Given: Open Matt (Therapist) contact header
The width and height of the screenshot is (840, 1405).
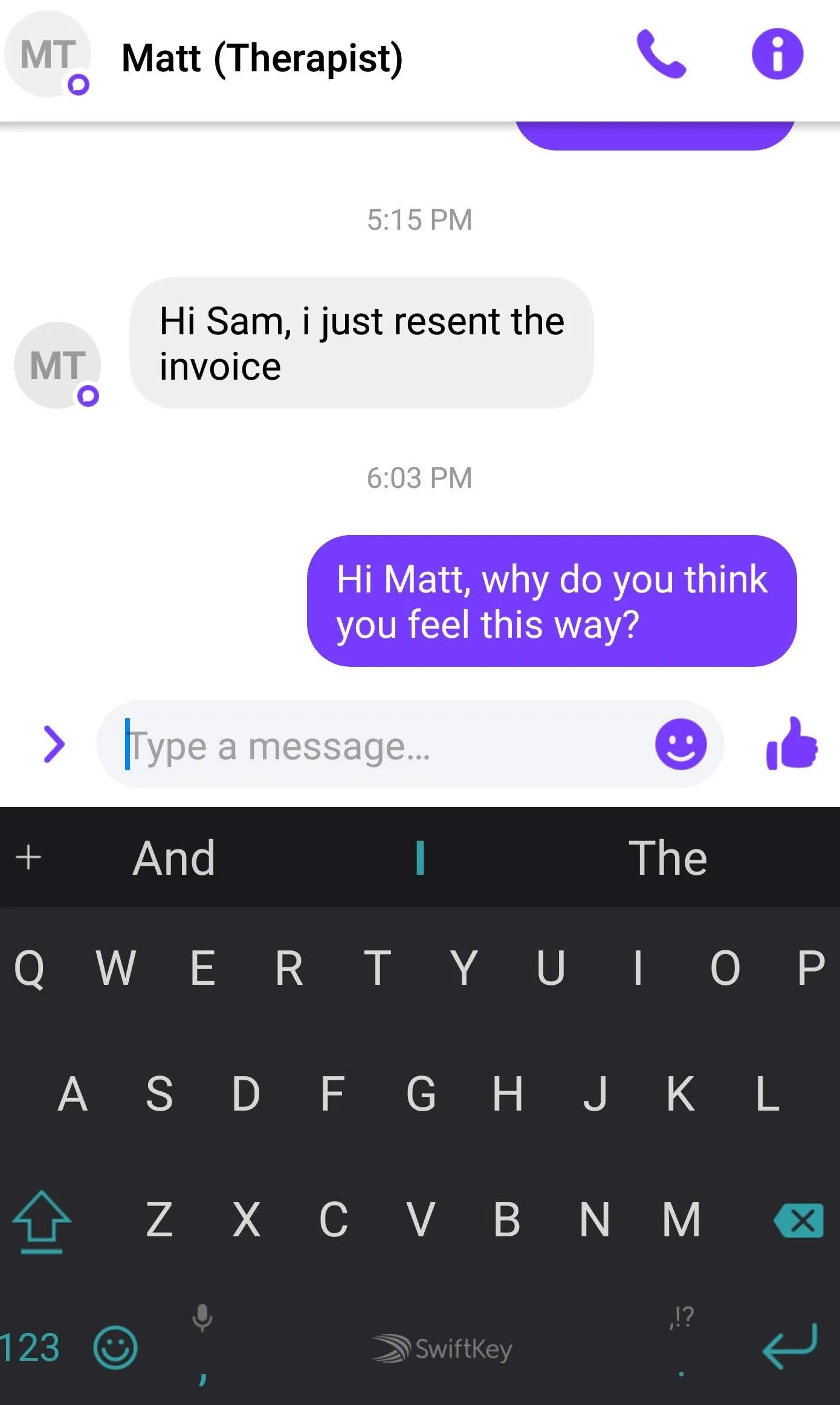Looking at the screenshot, I should 262,58.
